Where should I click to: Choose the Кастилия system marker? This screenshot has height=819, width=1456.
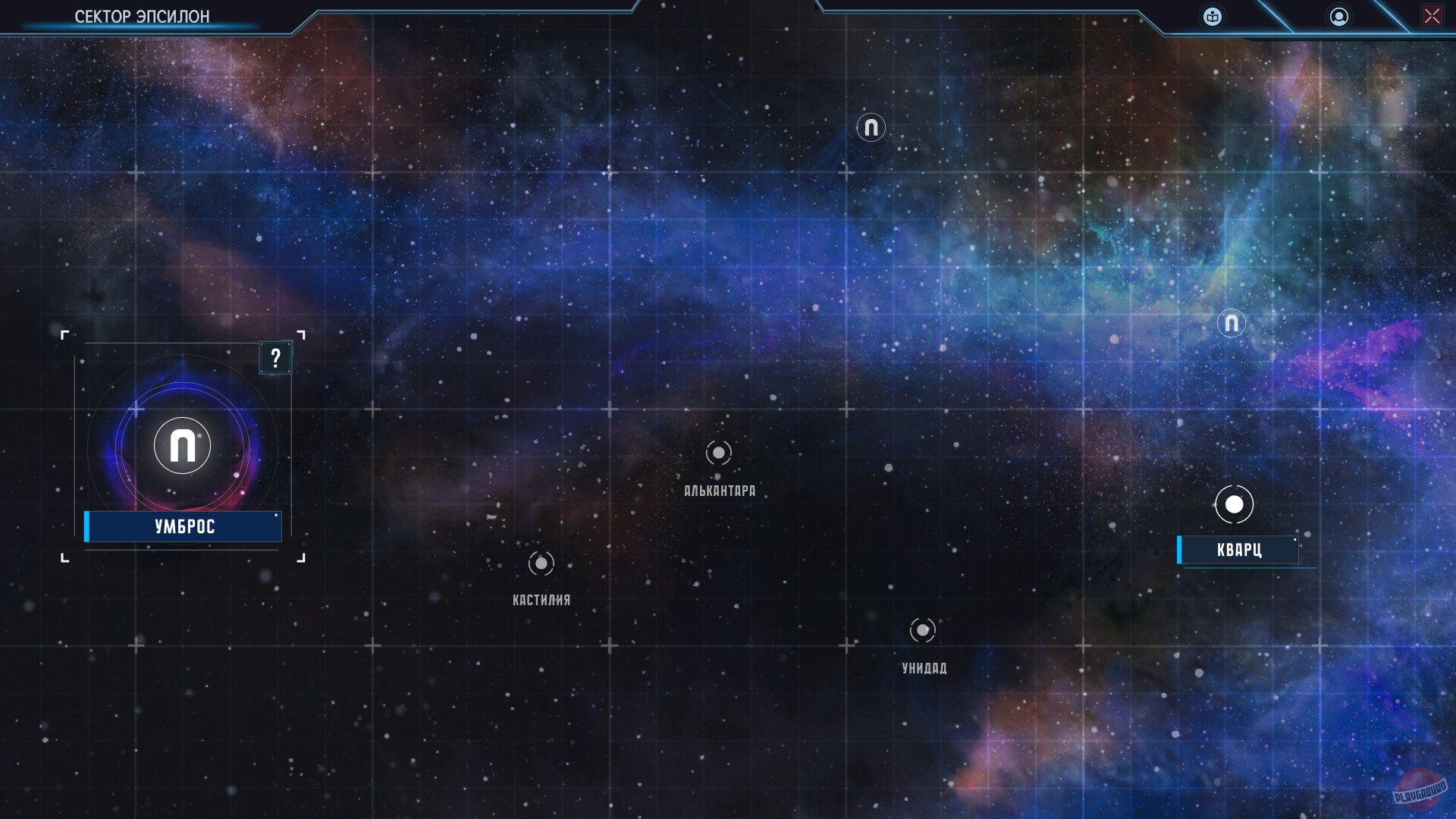click(541, 563)
